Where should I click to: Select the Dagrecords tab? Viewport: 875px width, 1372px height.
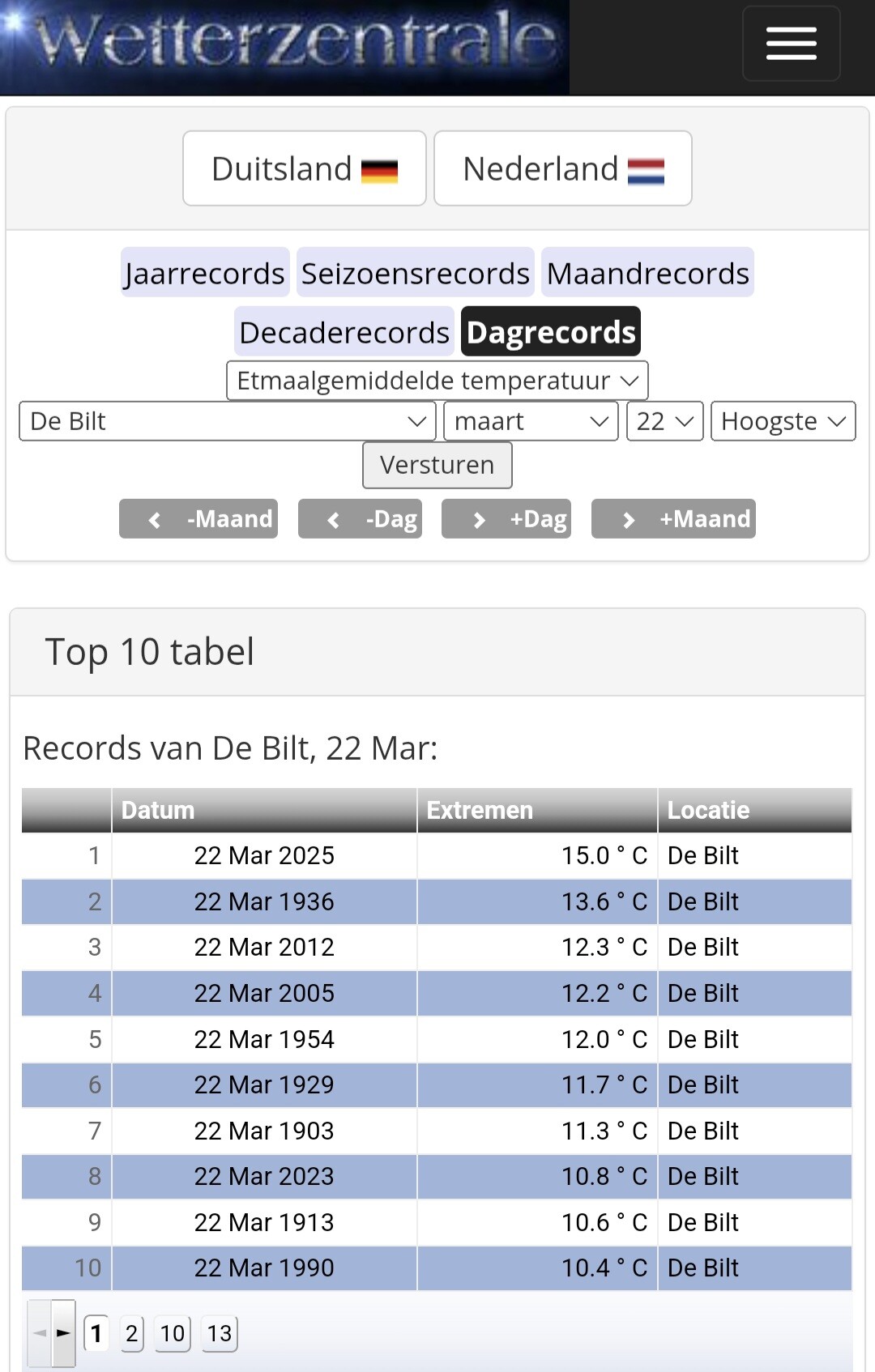[551, 332]
